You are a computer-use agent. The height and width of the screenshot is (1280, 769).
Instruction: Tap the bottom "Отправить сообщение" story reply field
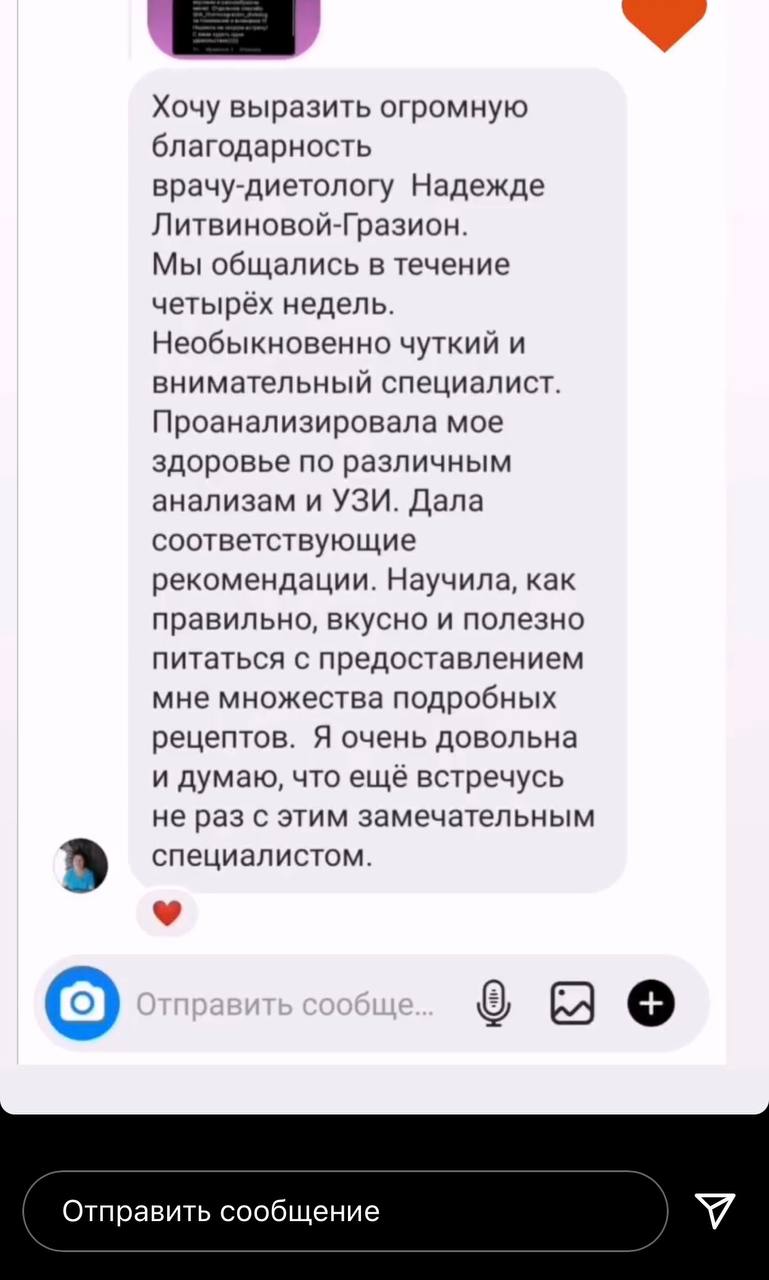pyautogui.click(x=345, y=1211)
